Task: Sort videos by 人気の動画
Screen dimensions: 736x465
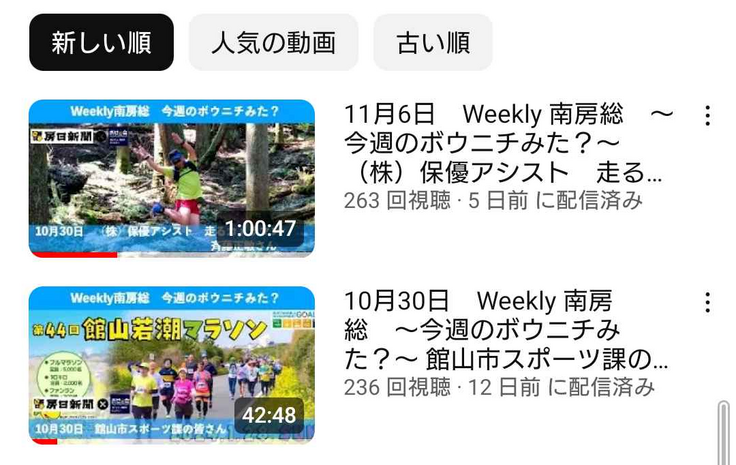Action: [273, 43]
